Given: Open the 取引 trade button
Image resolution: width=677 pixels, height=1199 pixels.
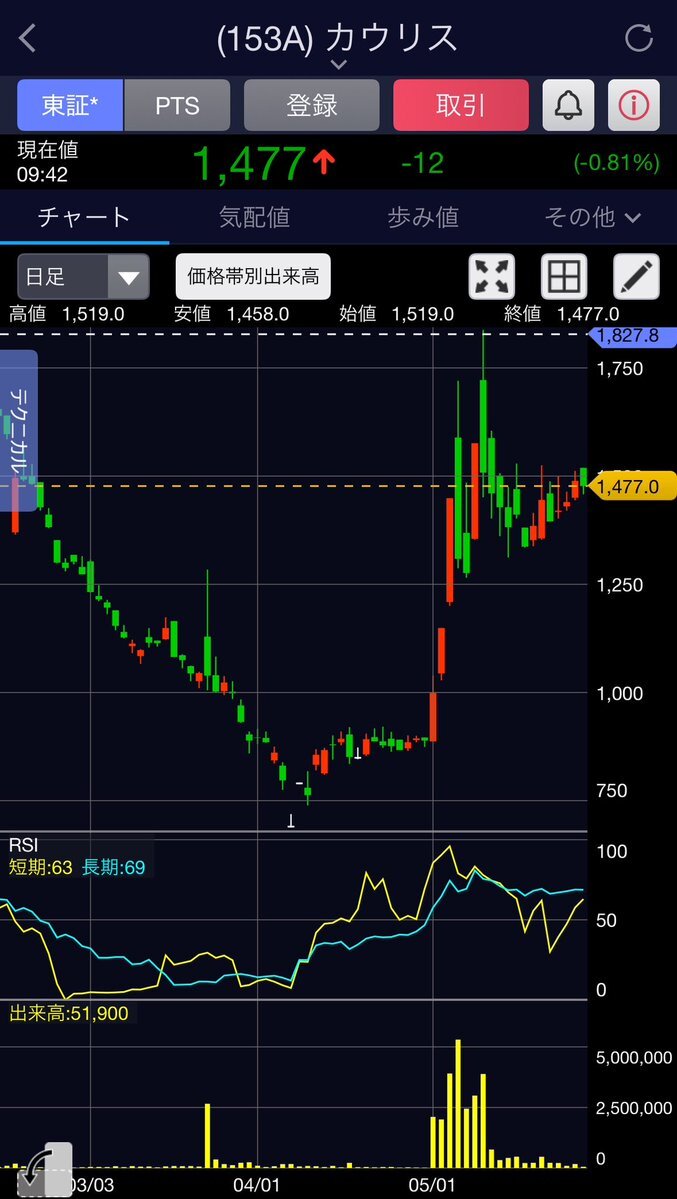Looking at the screenshot, I should (461, 105).
